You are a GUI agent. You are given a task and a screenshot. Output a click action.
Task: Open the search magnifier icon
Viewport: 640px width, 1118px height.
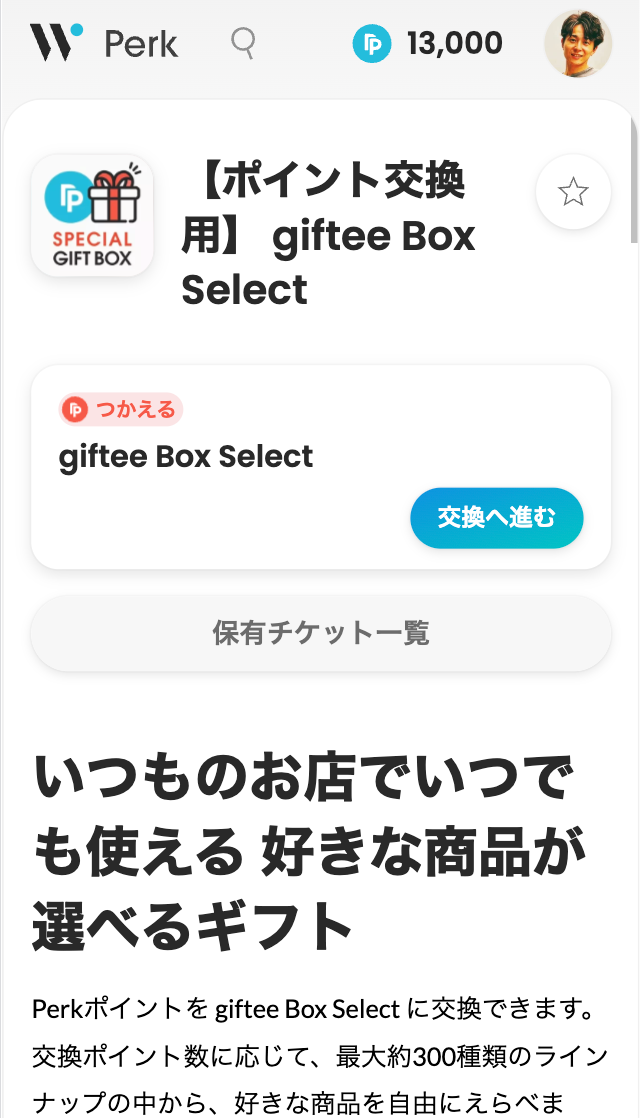click(243, 43)
